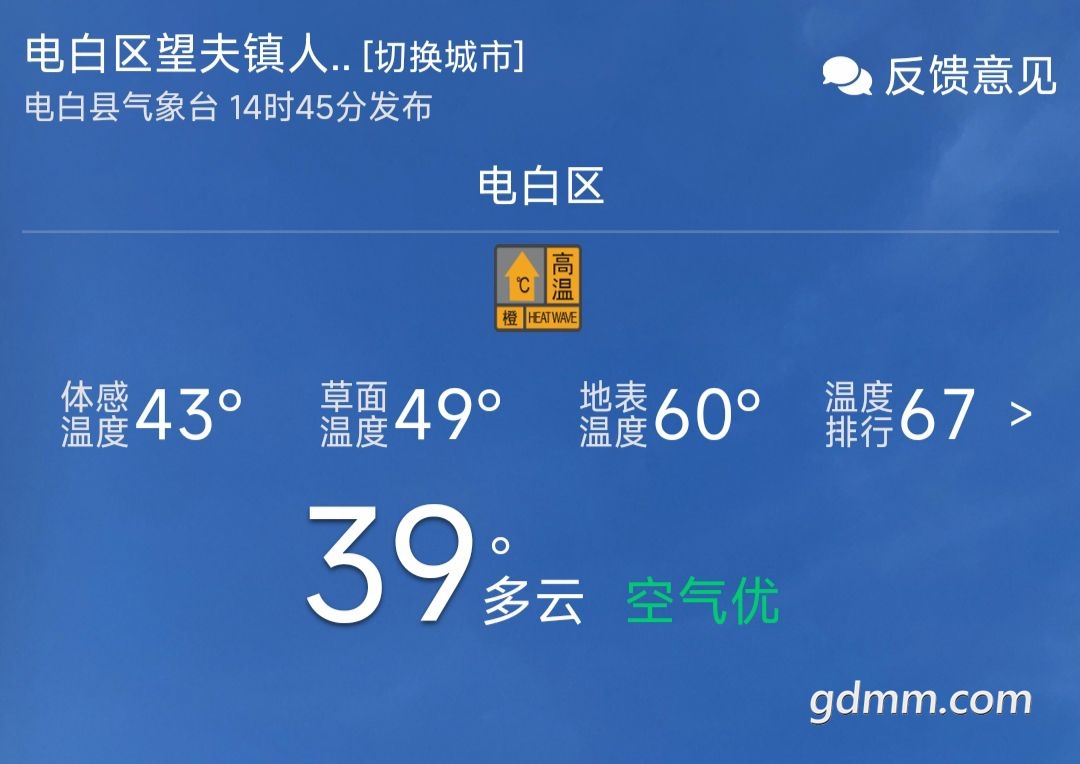
Task: Tap 切换城市 to switch city
Action: tap(443, 57)
